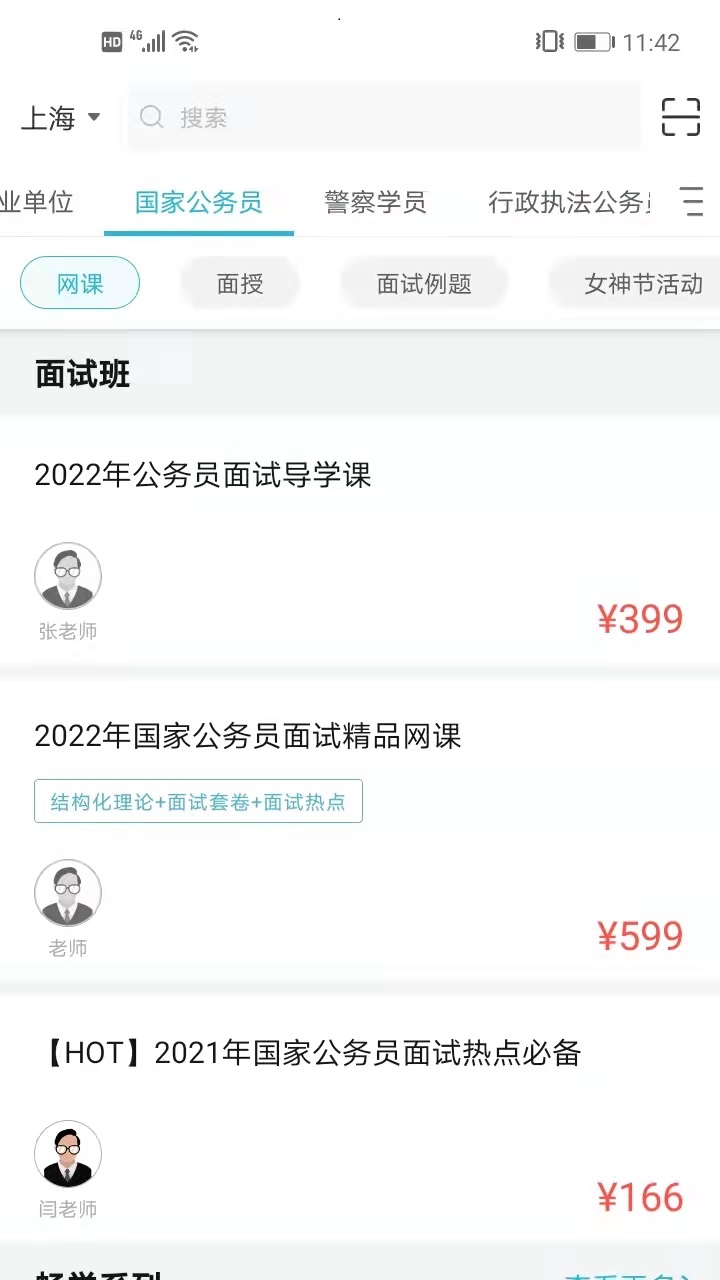Select the 面试例题 filter chip
Screen dimensions: 720x1280
424,283
